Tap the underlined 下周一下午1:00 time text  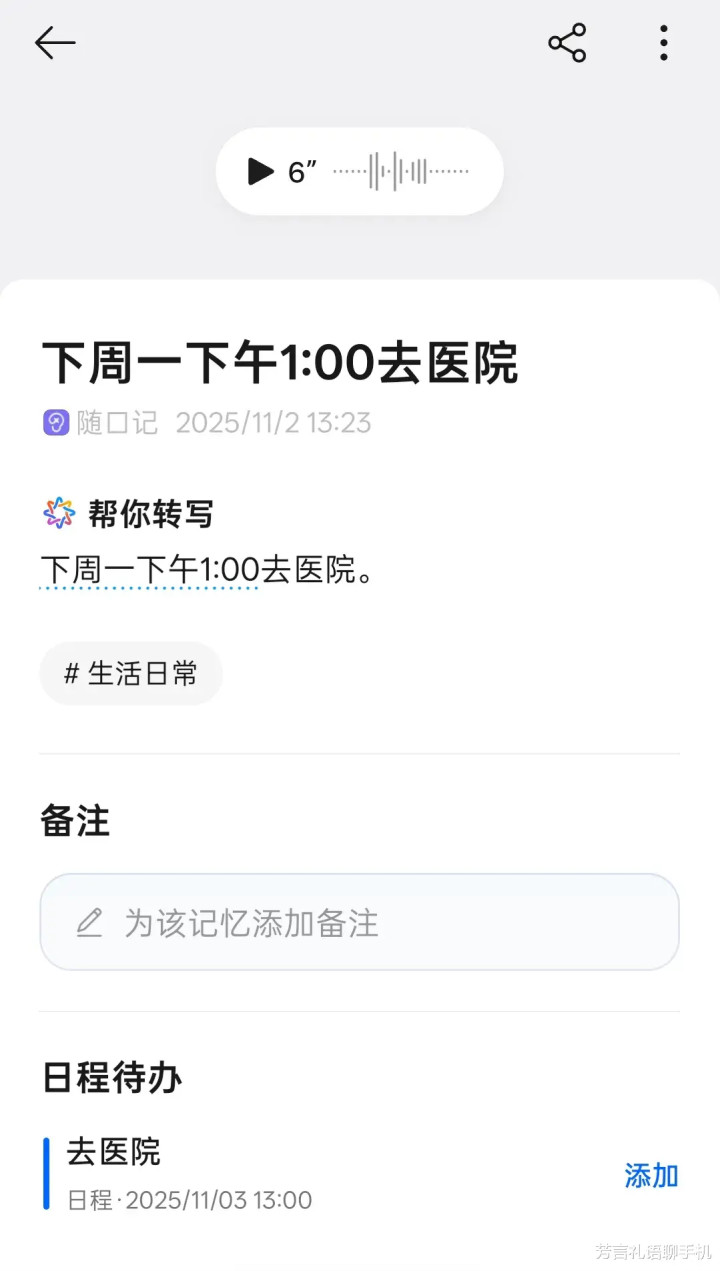tap(150, 570)
